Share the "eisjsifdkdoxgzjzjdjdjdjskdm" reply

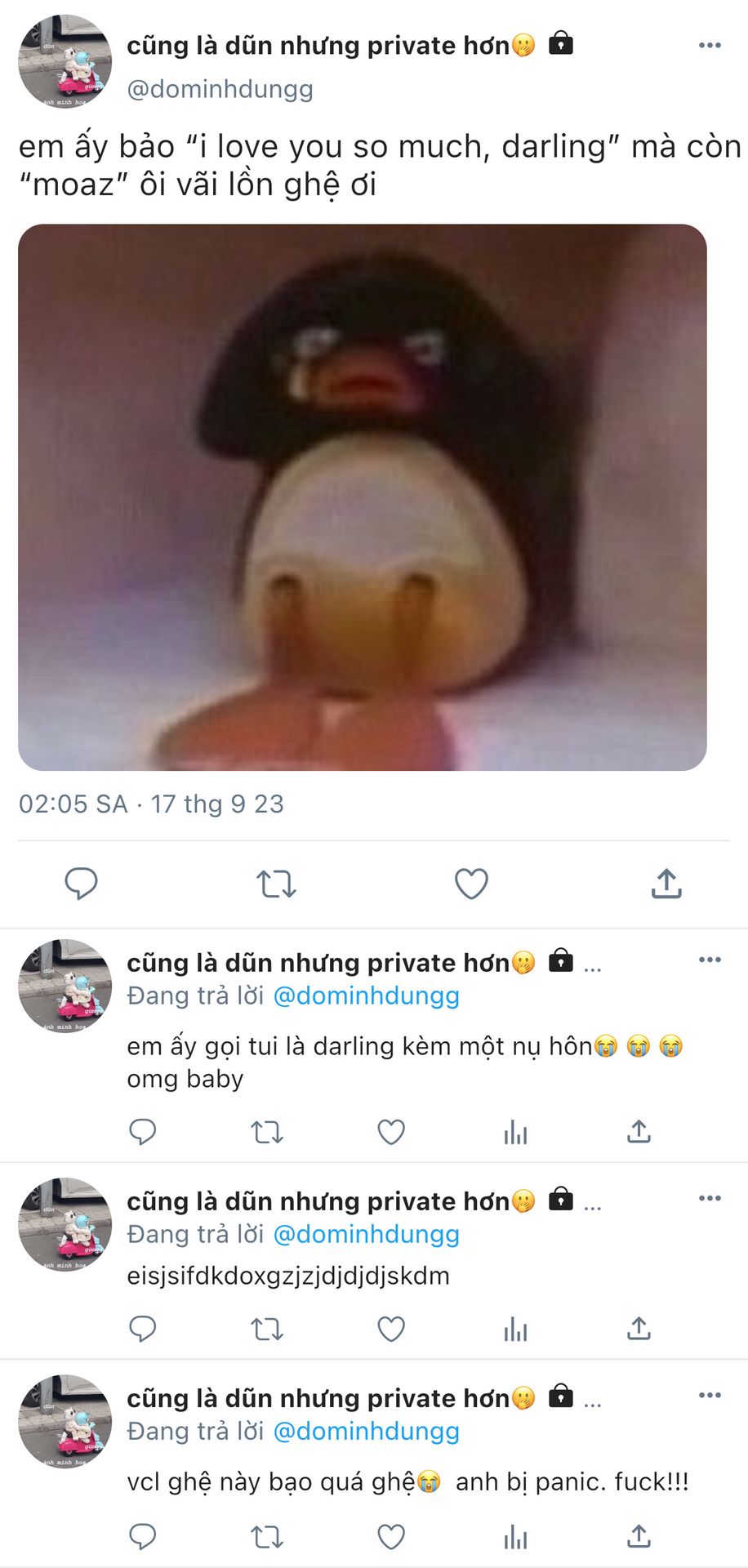click(x=639, y=1329)
